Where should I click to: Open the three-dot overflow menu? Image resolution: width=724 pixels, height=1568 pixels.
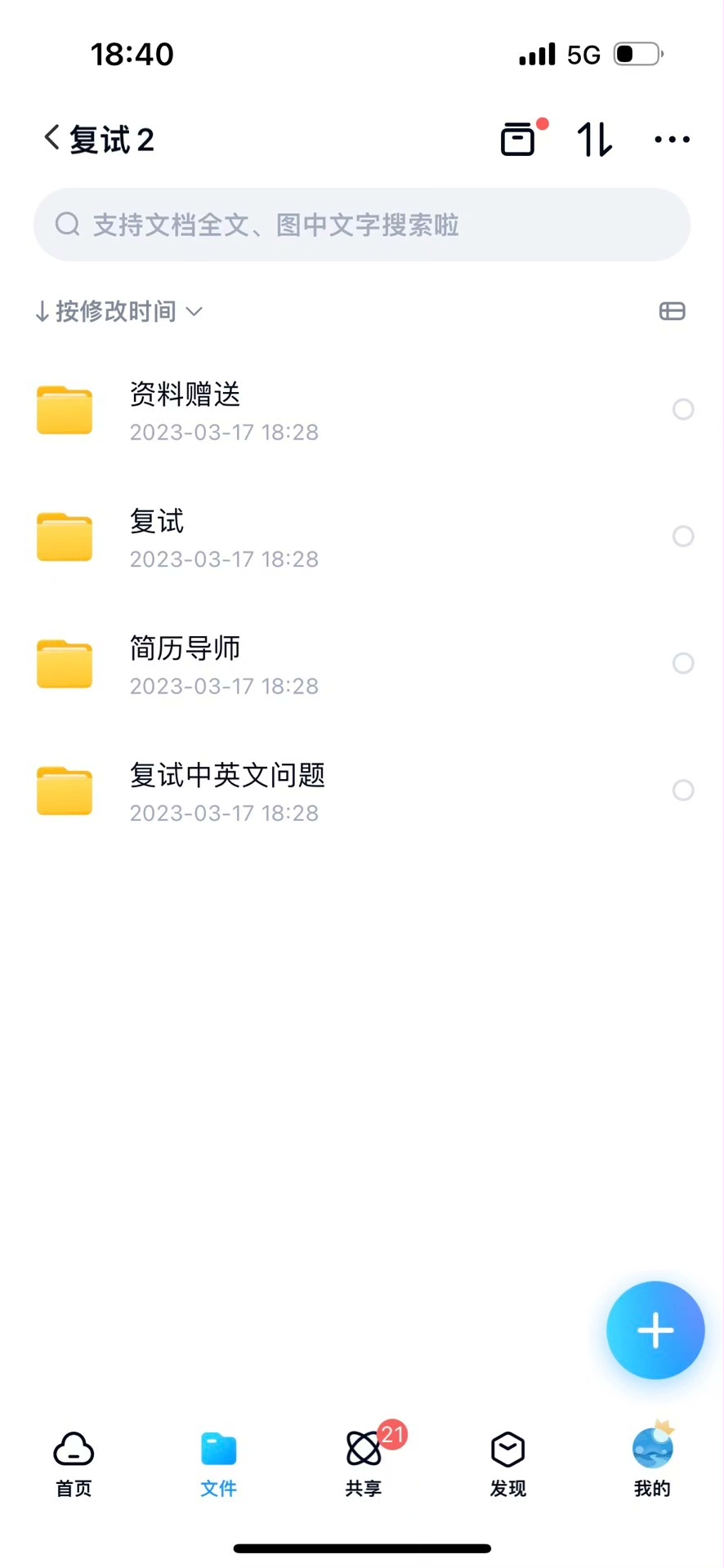[x=672, y=140]
